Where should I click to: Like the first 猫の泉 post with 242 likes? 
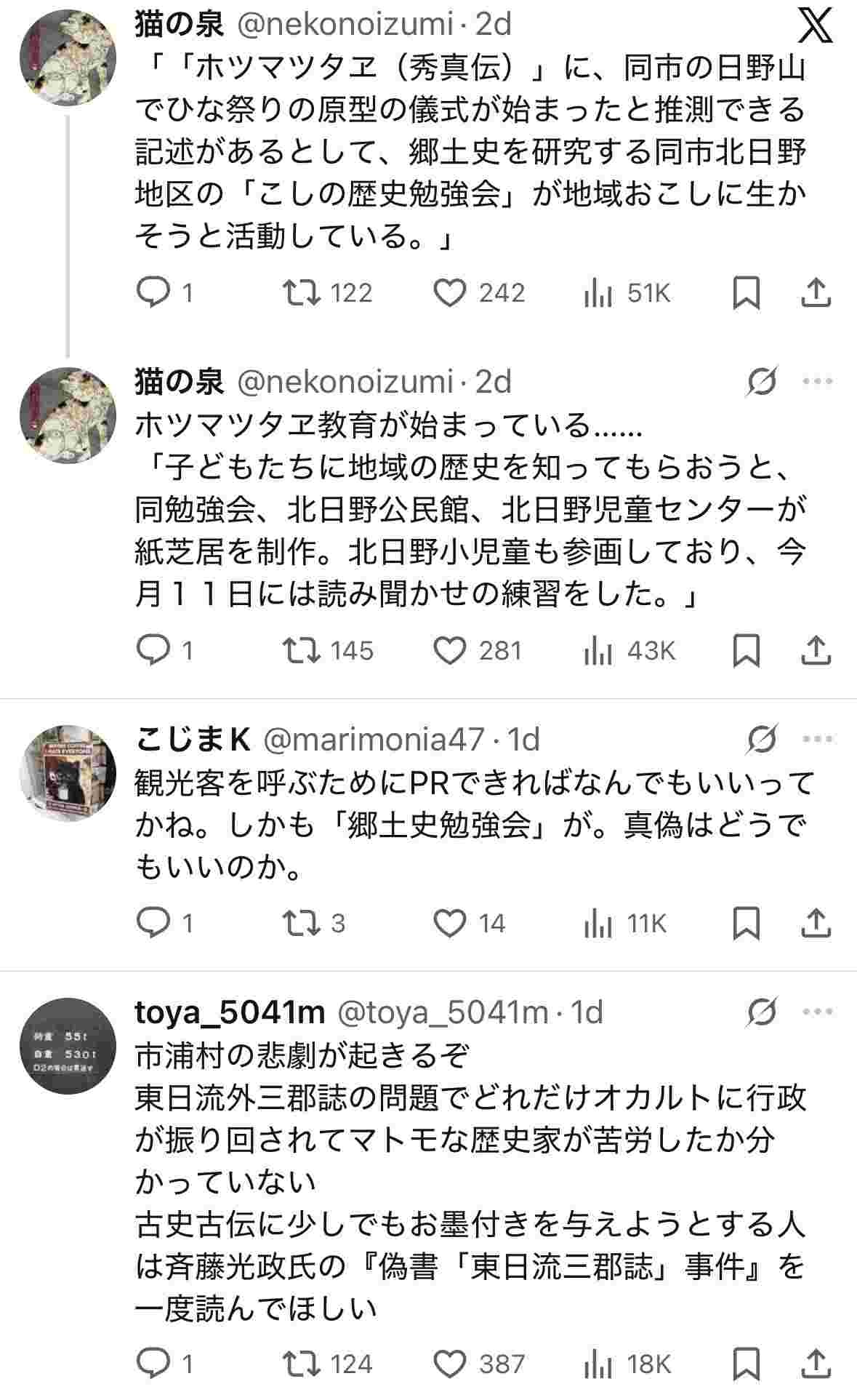pos(450,293)
